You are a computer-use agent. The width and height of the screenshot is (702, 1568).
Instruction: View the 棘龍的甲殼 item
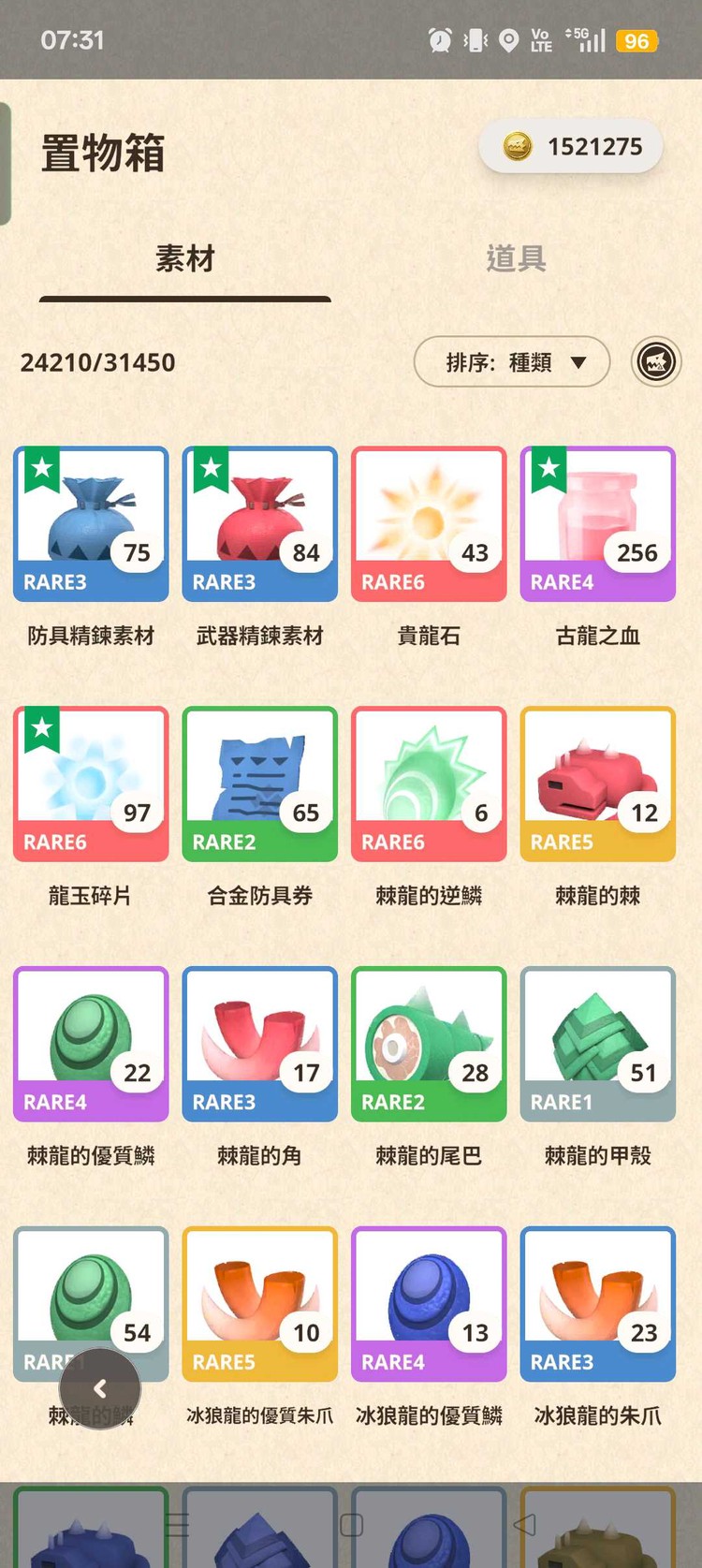pos(597,1044)
